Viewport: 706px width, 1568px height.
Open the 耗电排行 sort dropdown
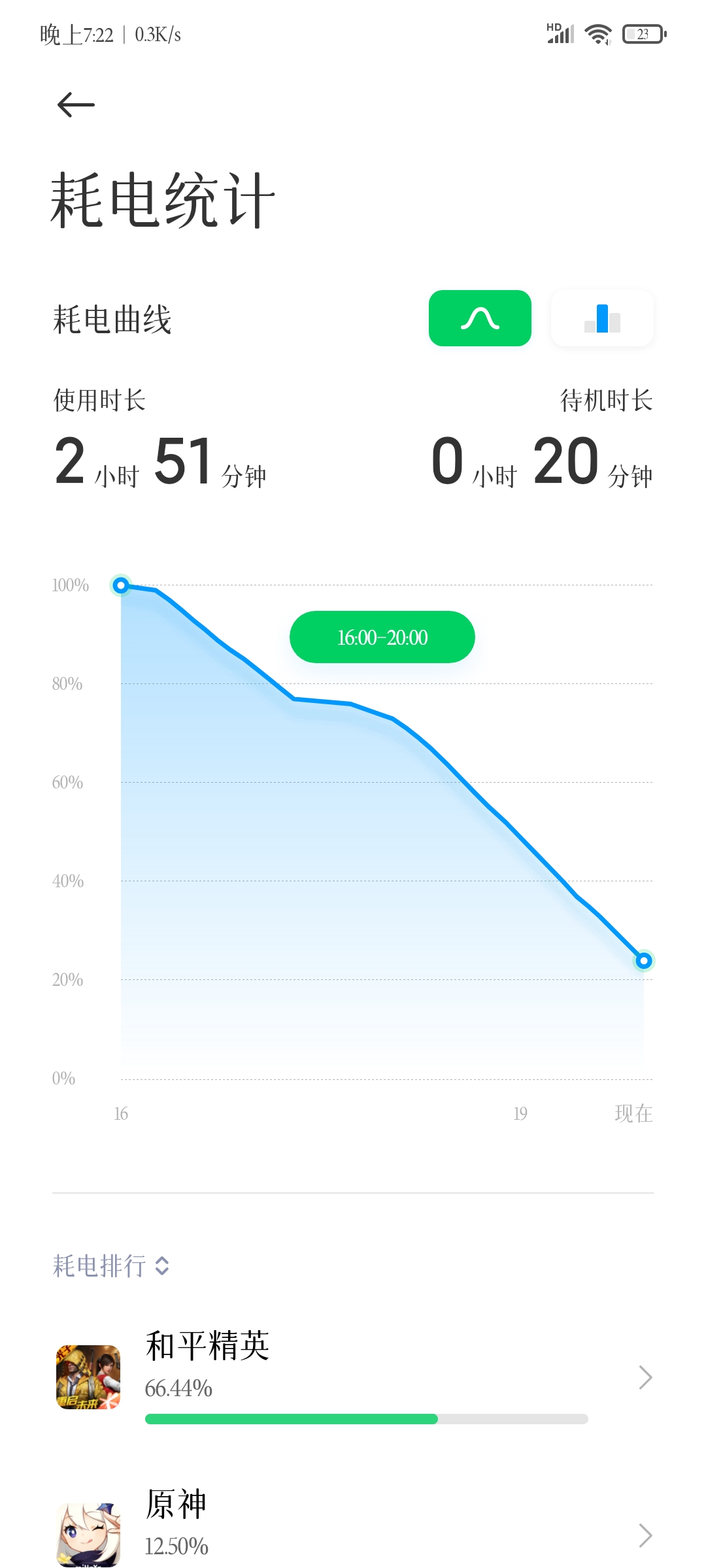pos(111,1266)
